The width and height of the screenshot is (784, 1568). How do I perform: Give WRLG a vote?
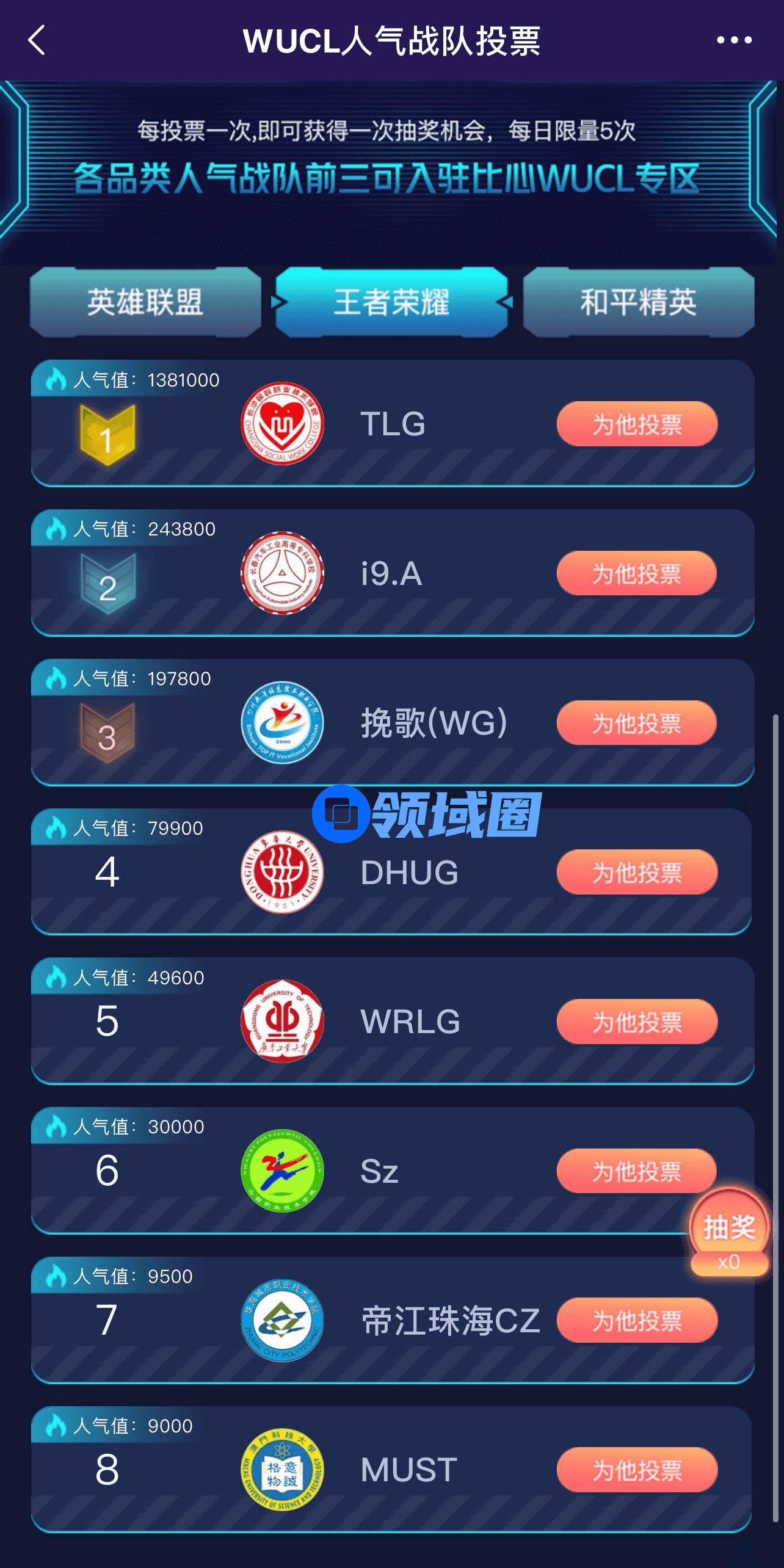pos(637,1022)
